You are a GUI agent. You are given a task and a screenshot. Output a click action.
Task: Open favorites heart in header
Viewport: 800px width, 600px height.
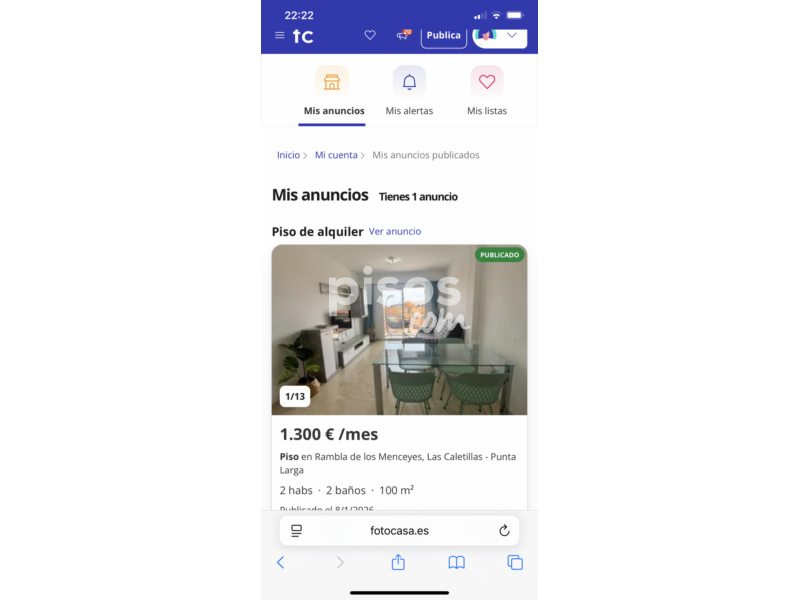370,35
